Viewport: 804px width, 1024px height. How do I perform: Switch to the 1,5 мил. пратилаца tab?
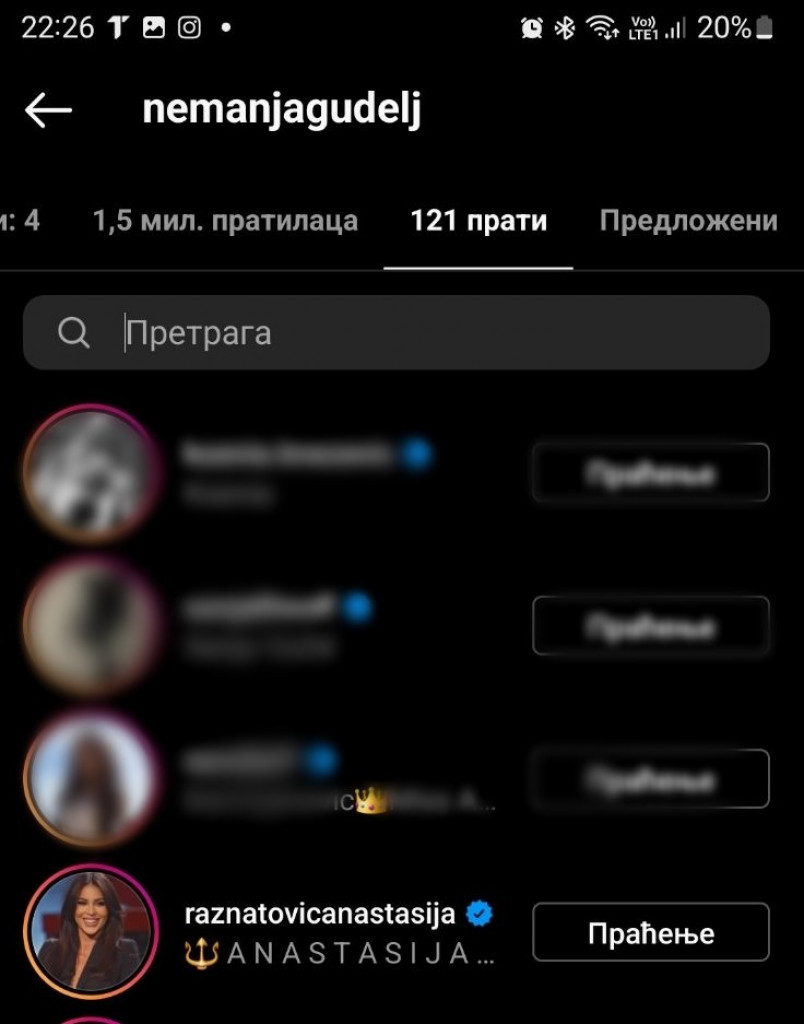pos(225,221)
